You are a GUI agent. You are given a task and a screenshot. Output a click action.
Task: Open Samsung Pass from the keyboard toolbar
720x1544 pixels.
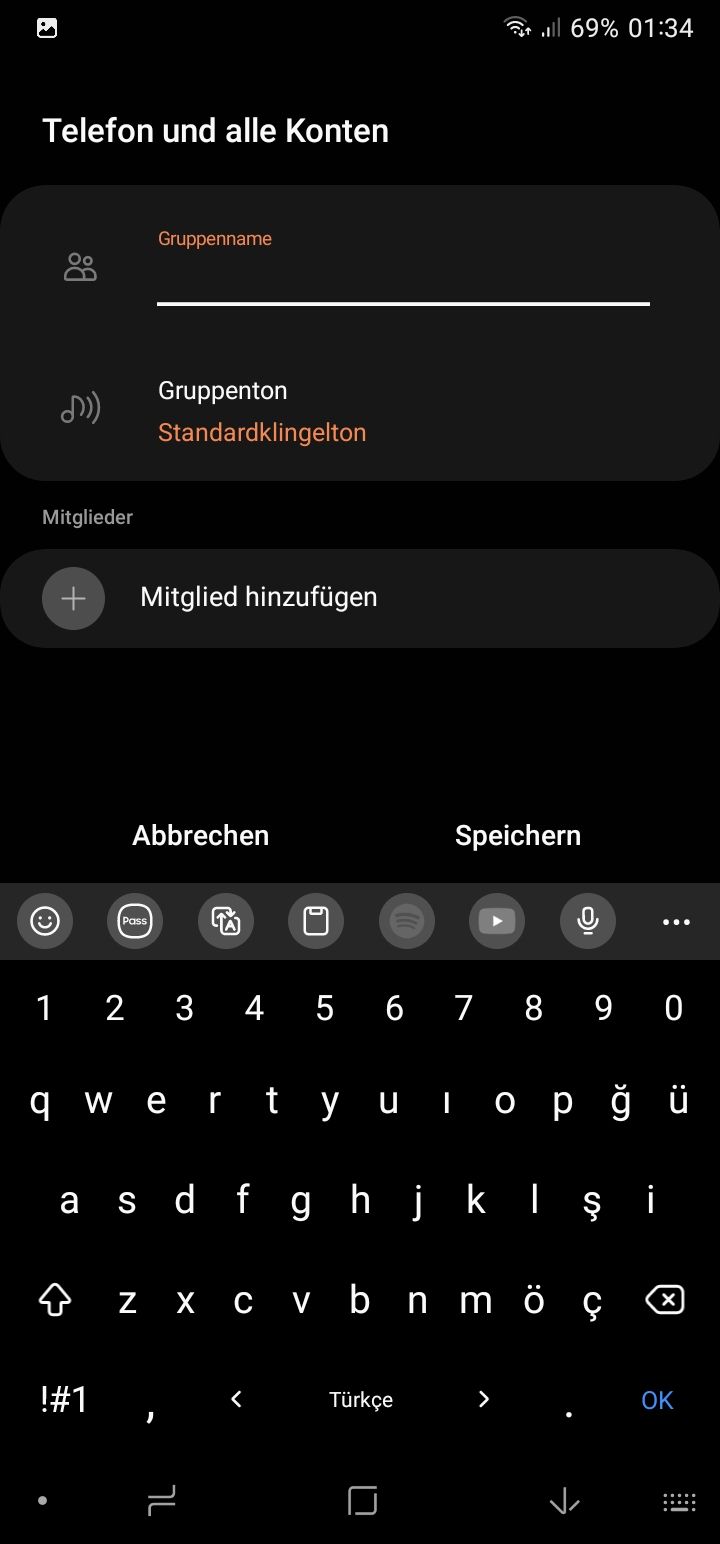[x=135, y=921]
